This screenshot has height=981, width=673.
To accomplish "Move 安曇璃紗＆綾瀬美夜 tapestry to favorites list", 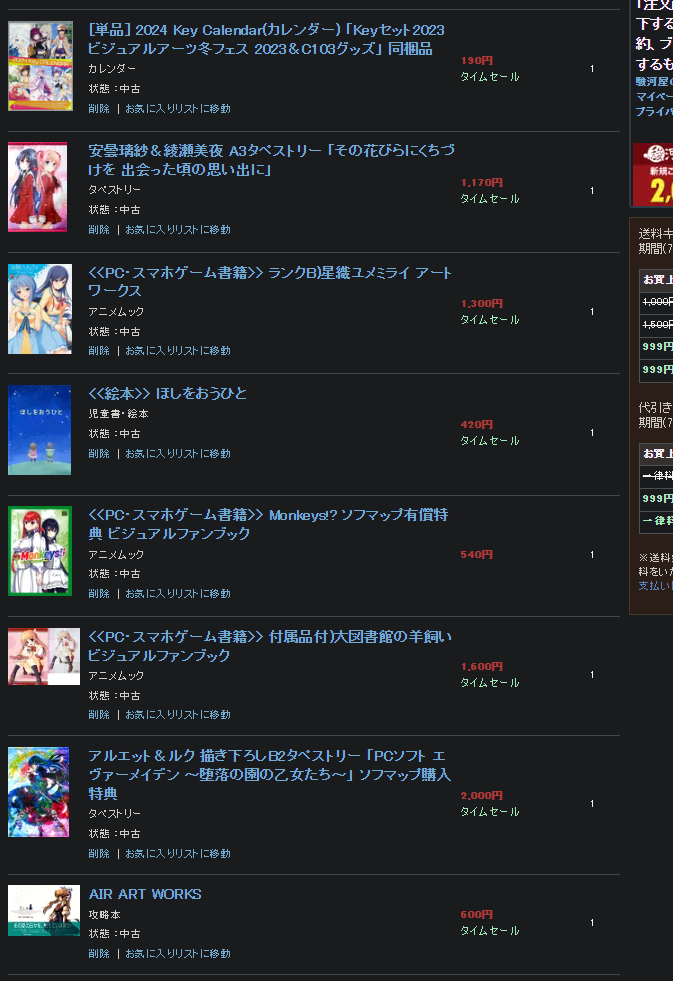I will coord(177,229).
